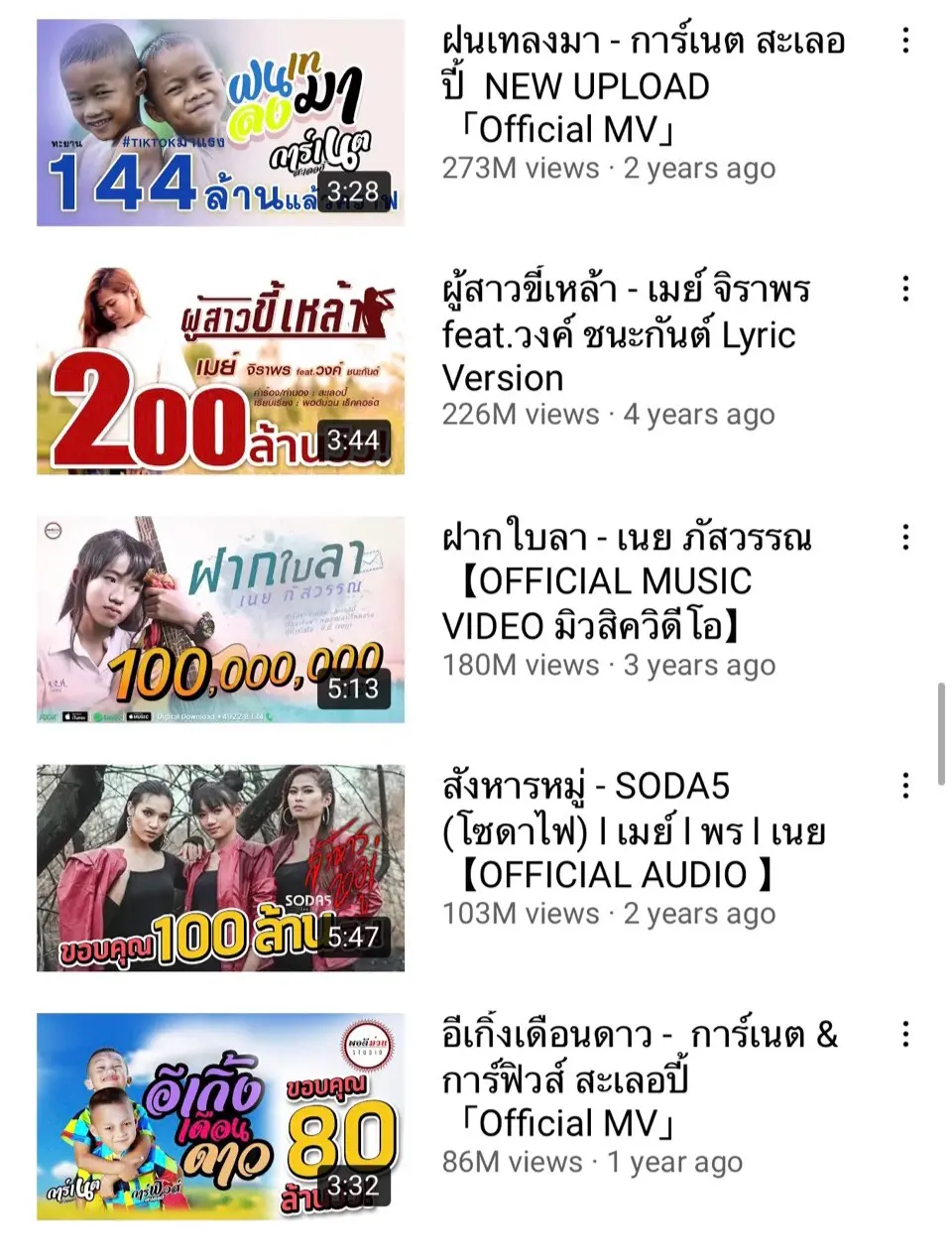Open overflow menu for อีเกิ้งเดือนดาว video

[x=904, y=1035]
